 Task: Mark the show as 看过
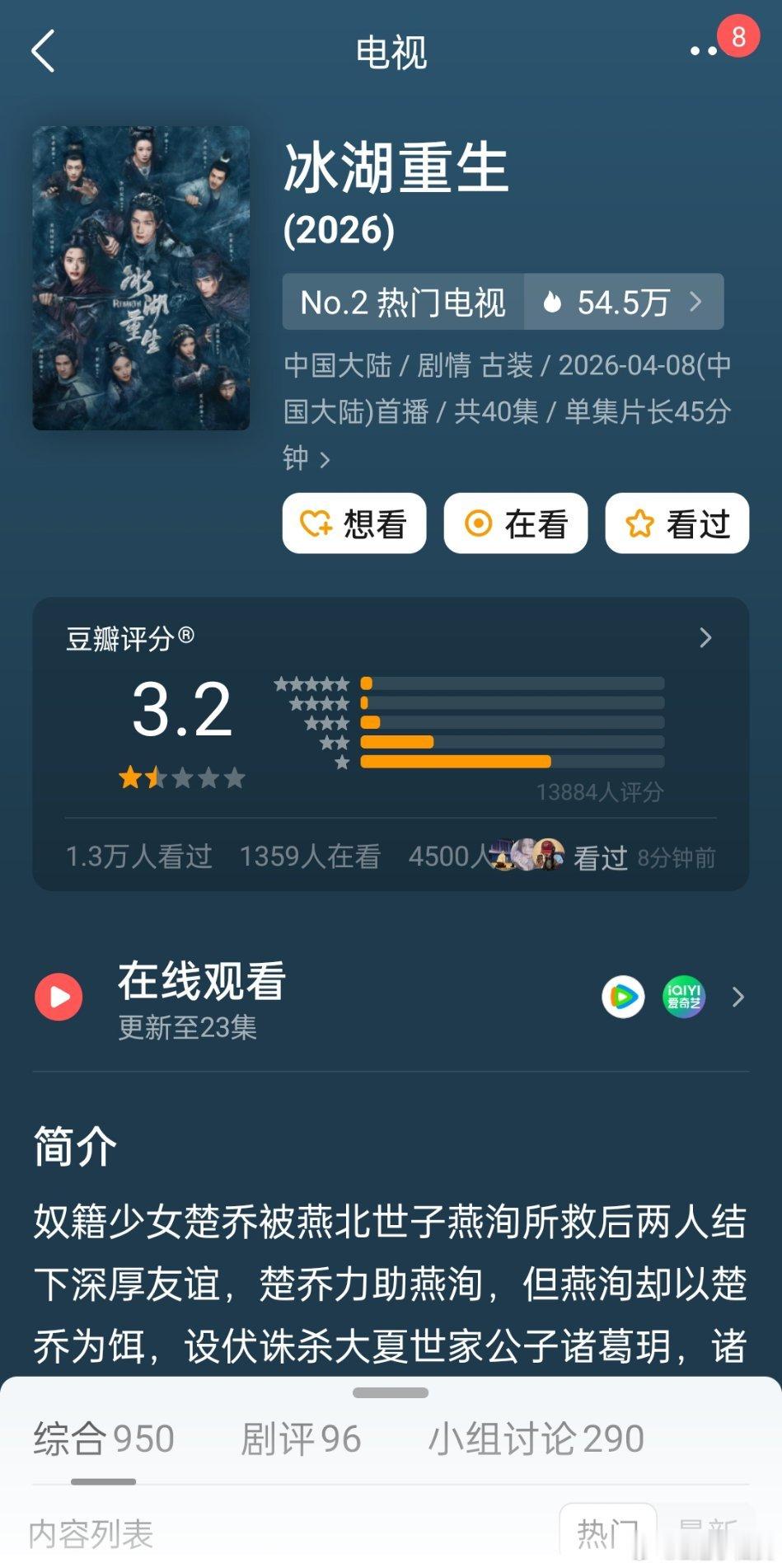(x=676, y=523)
